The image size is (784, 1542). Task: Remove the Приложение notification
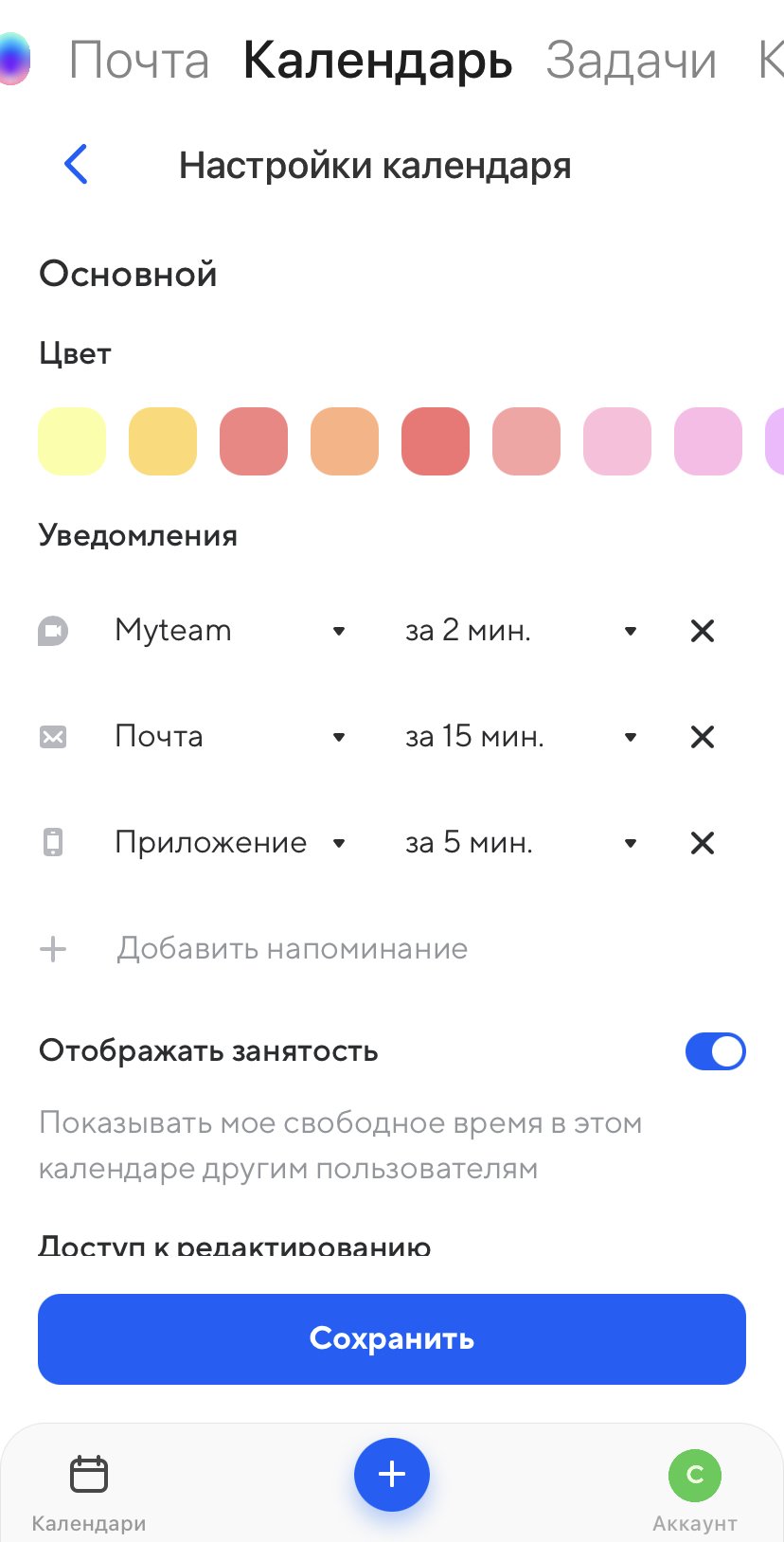pos(703,843)
